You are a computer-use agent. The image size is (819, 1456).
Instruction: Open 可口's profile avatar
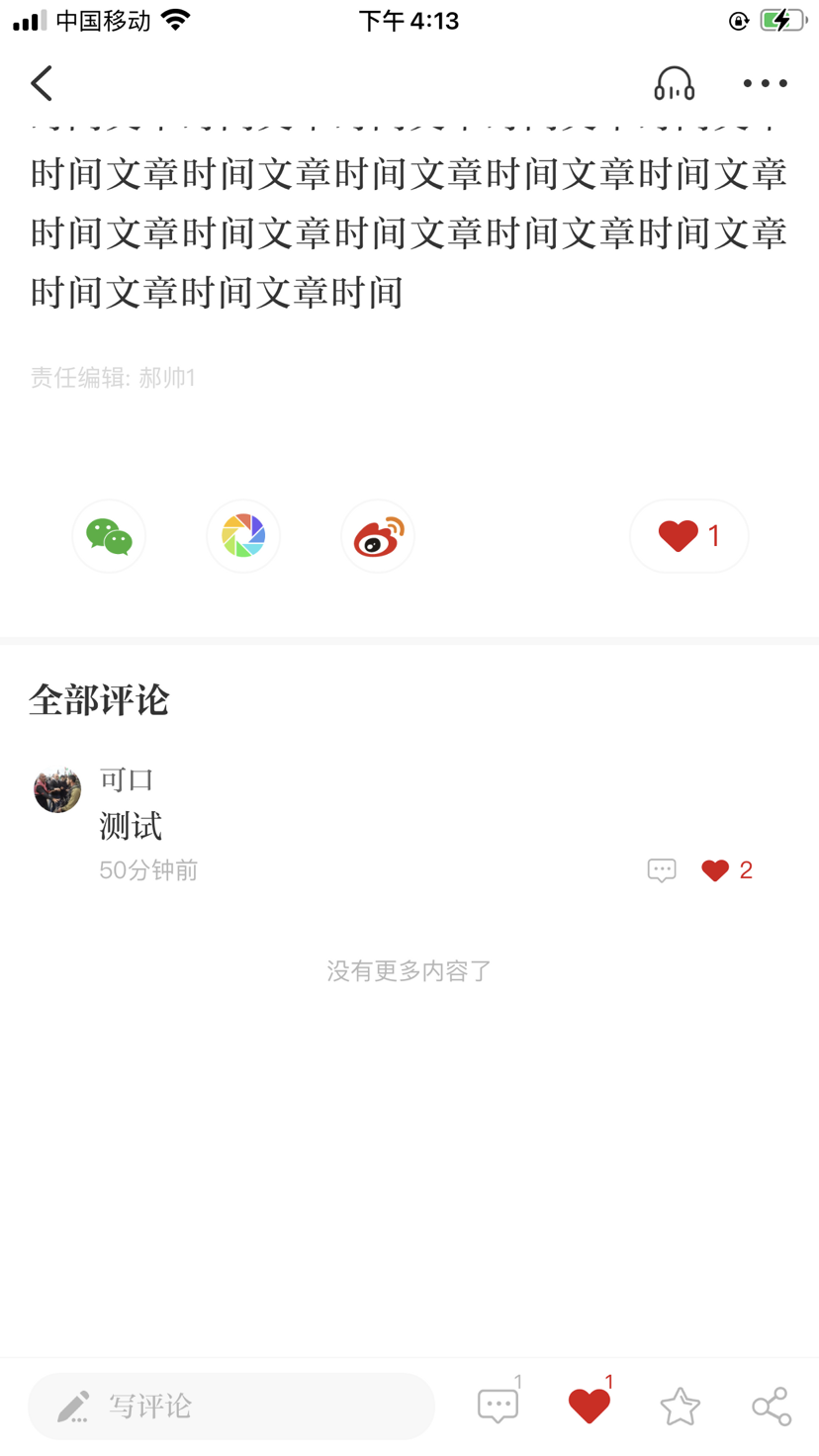click(57, 789)
